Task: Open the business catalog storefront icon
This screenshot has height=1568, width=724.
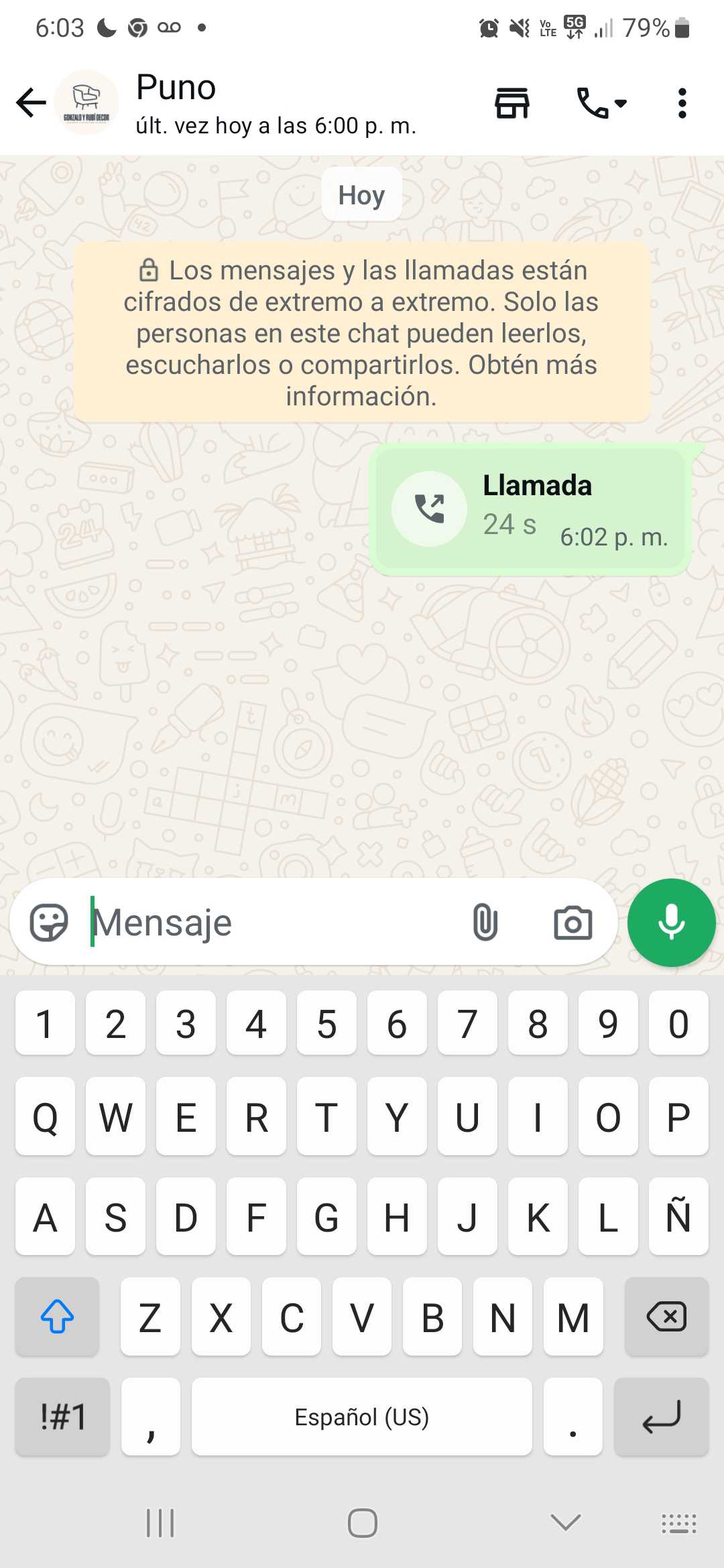Action: tap(512, 103)
